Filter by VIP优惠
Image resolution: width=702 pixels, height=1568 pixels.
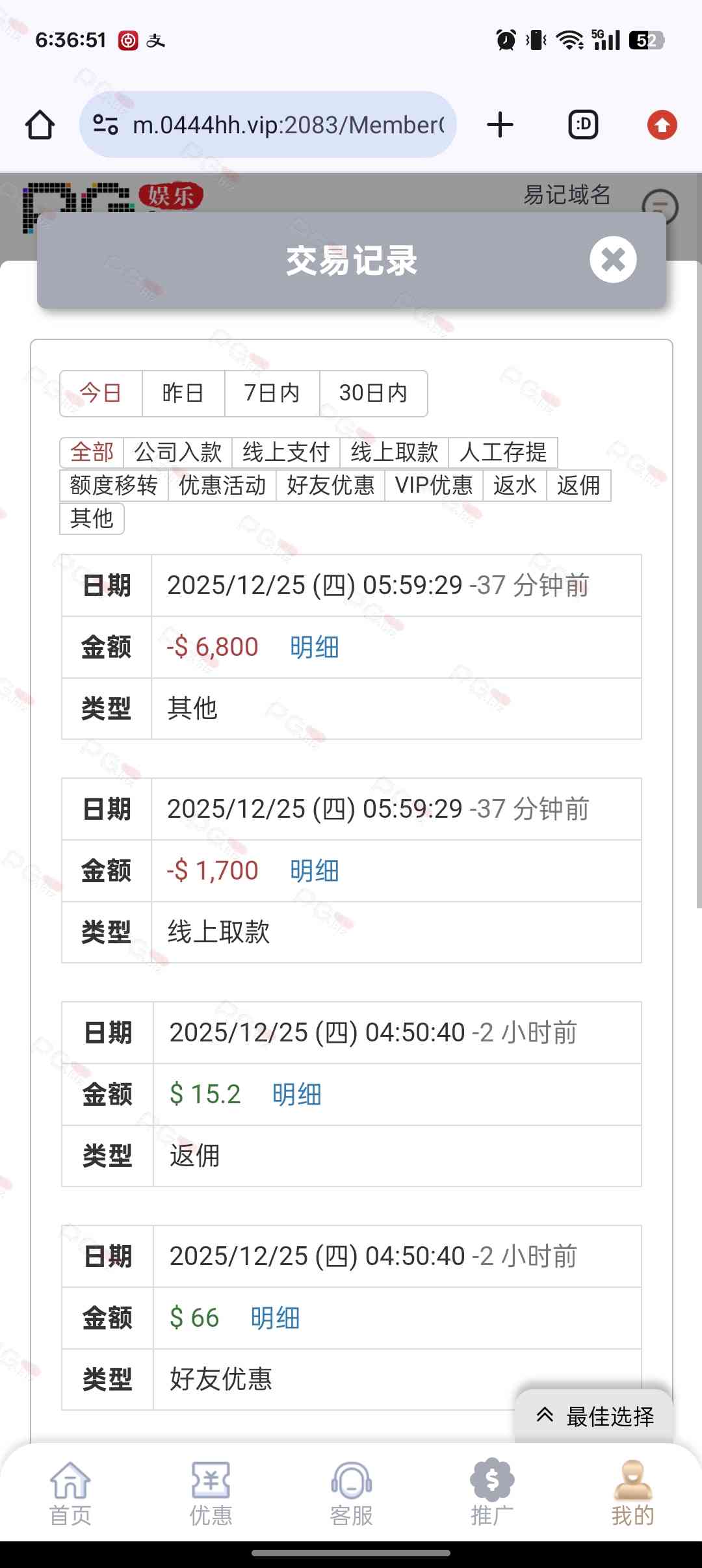pyautogui.click(x=434, y=486)
